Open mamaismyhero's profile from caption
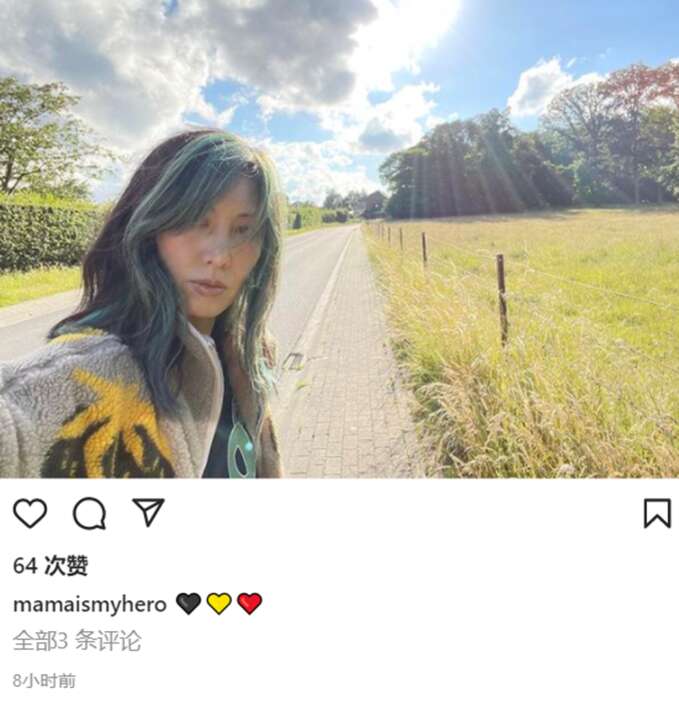 pos(89,604)
